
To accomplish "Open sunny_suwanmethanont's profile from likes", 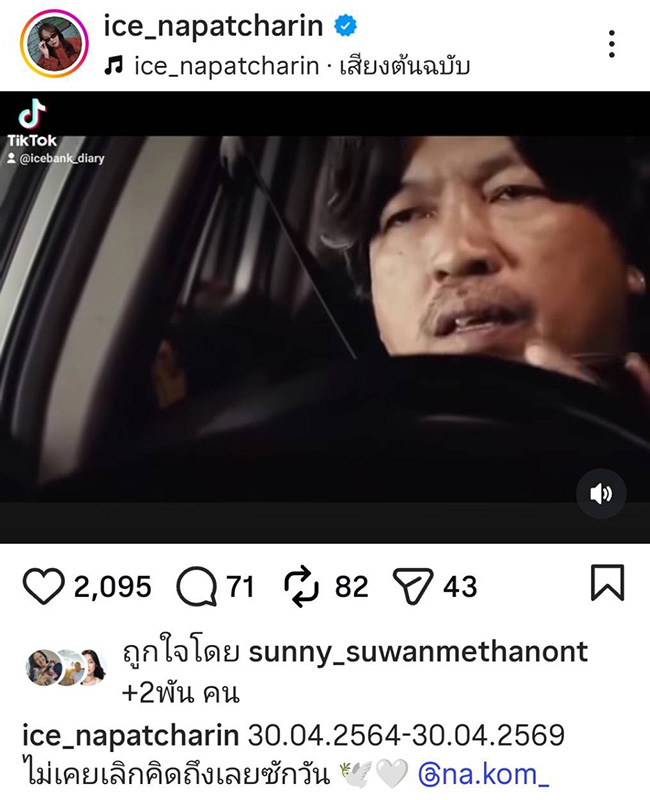I will [x=417, y=654].
